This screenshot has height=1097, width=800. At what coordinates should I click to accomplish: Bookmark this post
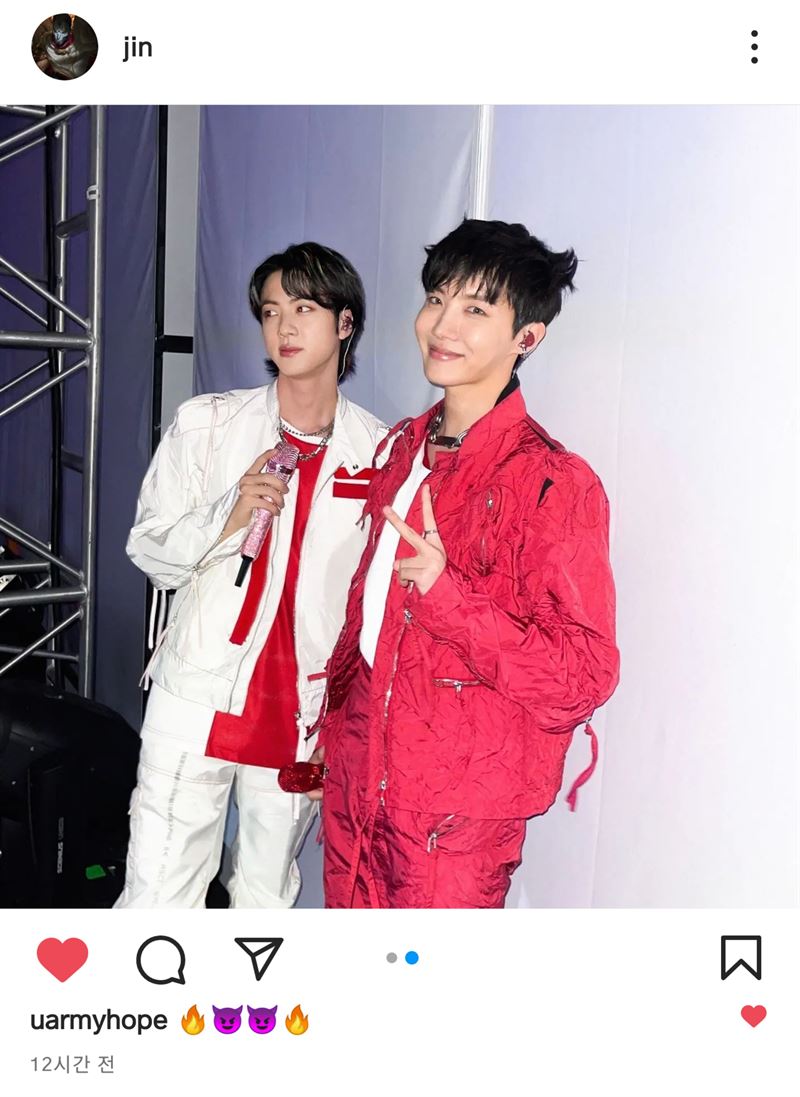tap(741, 958)
